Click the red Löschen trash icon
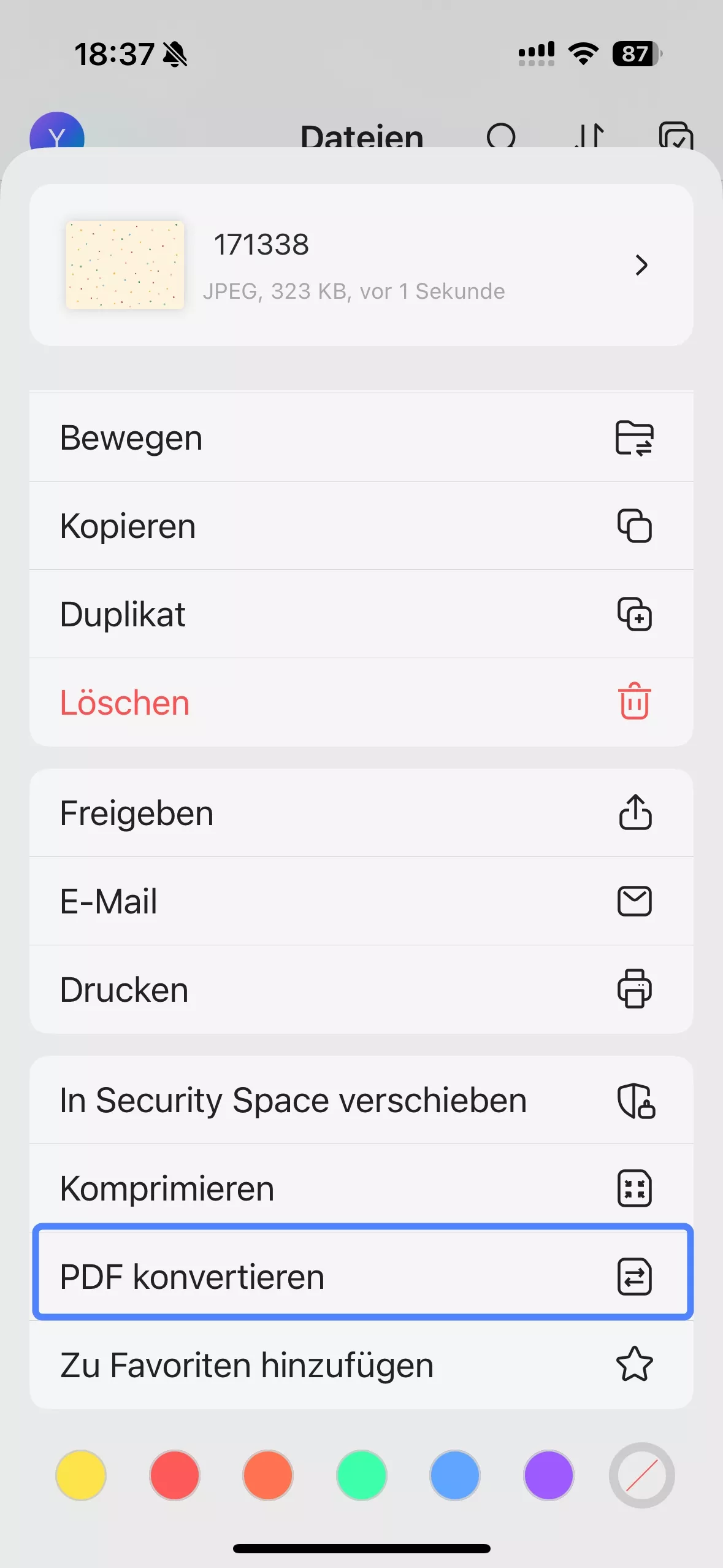Screen dimensions: 723x1568 pyautogui.click(x=634, y=702)
